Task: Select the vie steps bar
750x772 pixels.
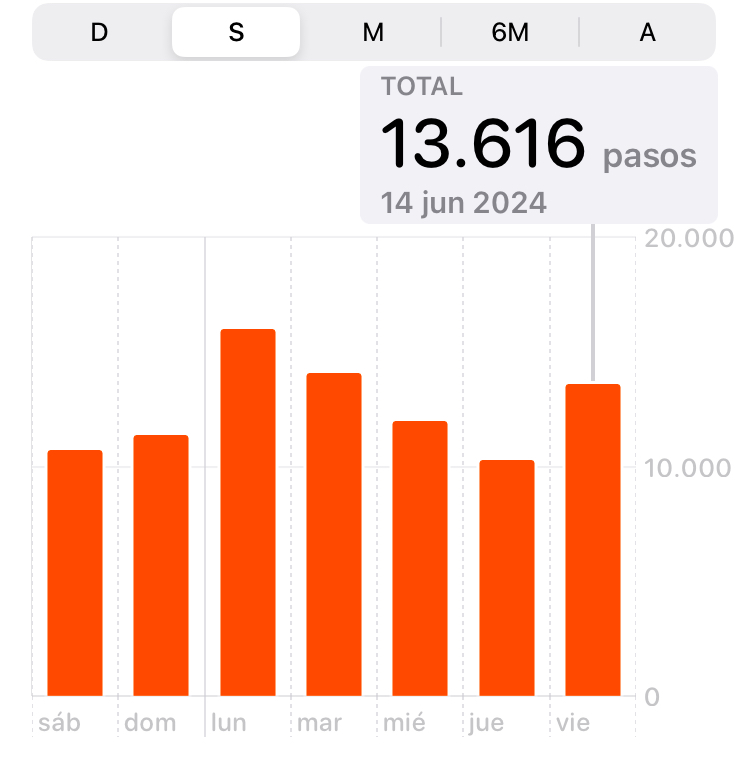Action: tap(593, 540)
